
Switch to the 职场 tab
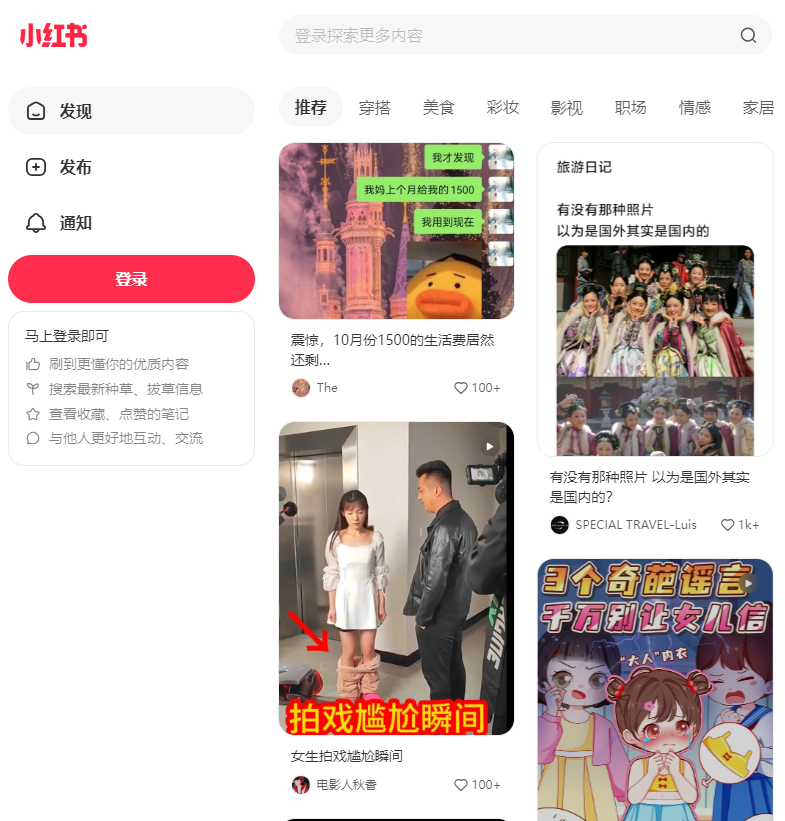631,108
